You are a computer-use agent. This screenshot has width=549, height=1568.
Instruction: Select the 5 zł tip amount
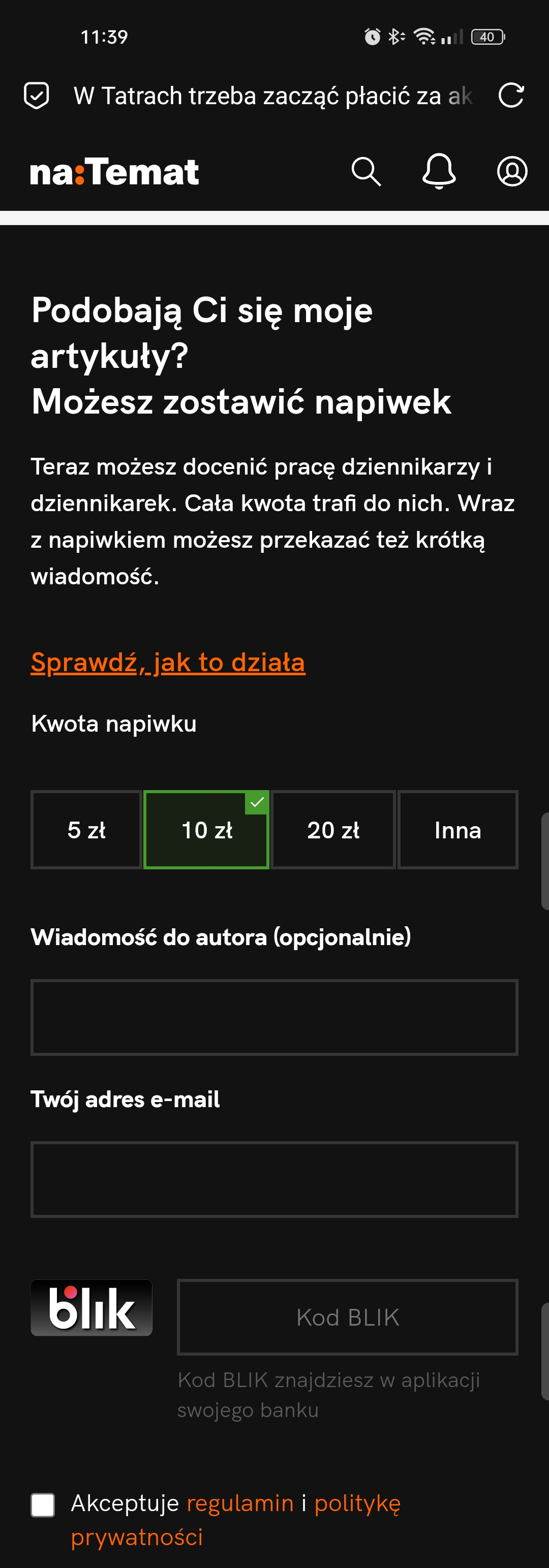click(86, 830)
